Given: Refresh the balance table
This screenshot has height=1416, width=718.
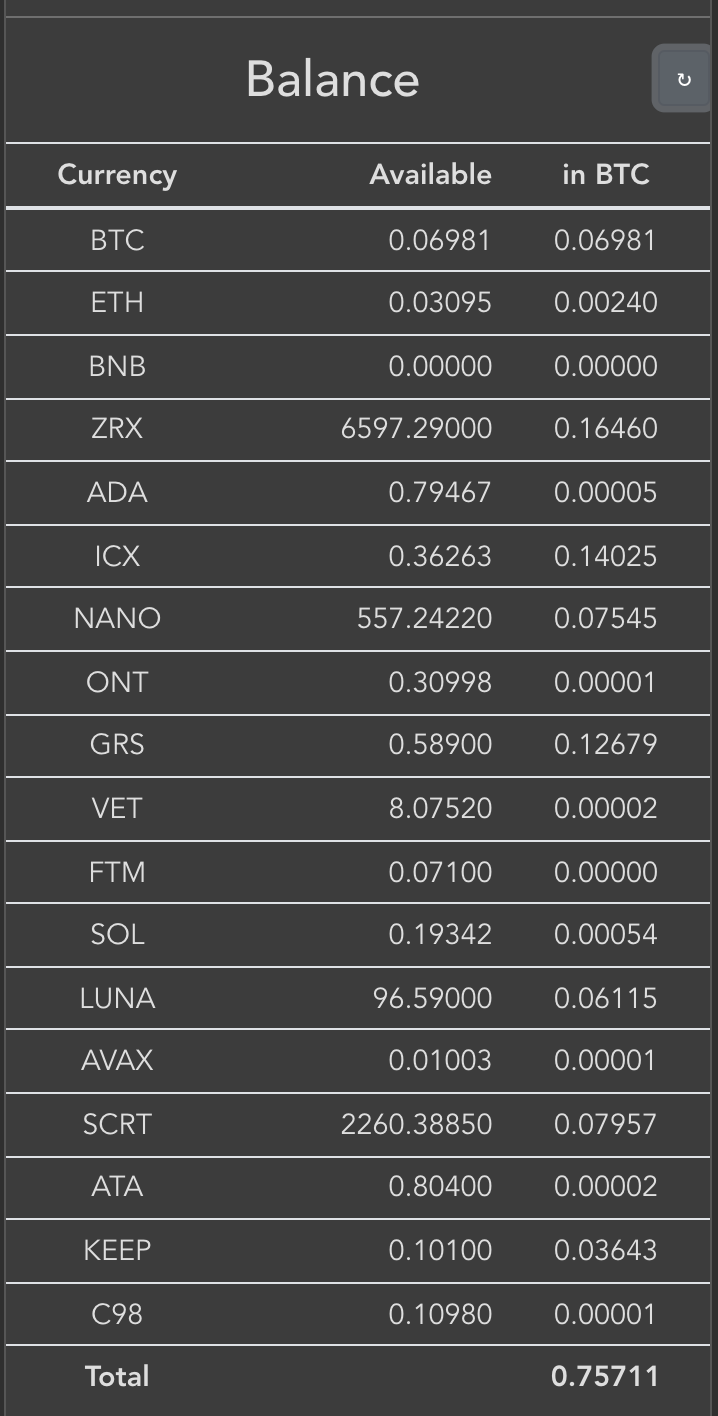Looking at the screenshot, I should [x=683, y=79].
